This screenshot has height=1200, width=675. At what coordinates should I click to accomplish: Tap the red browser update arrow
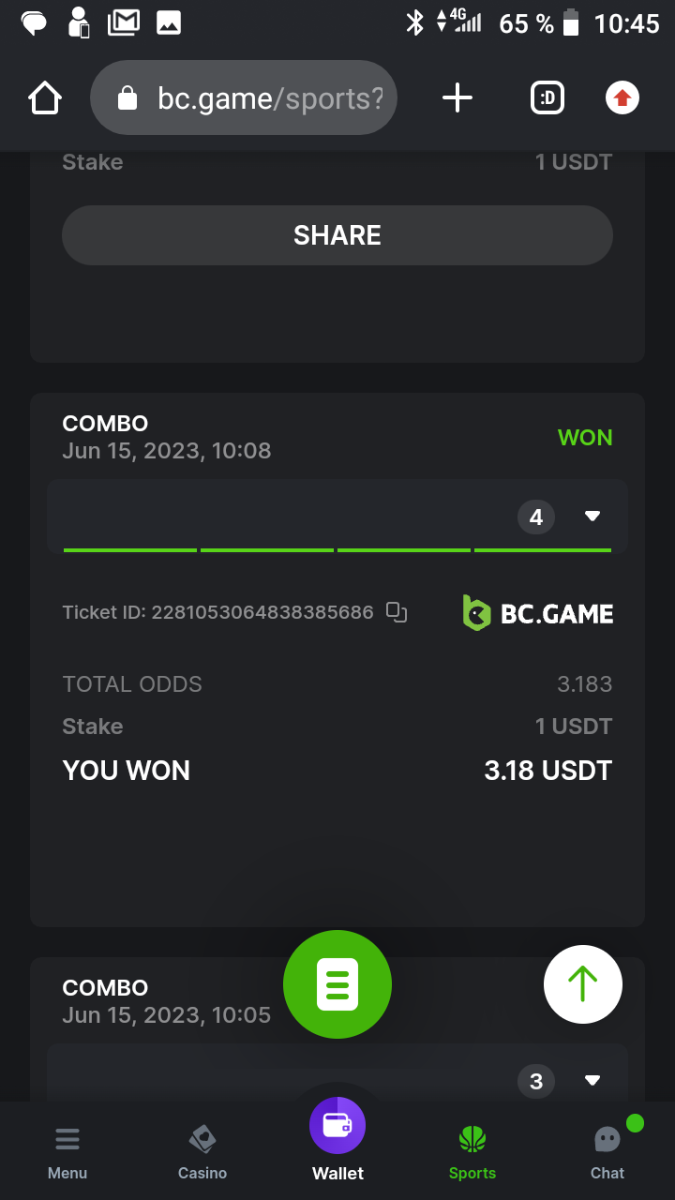622,98
